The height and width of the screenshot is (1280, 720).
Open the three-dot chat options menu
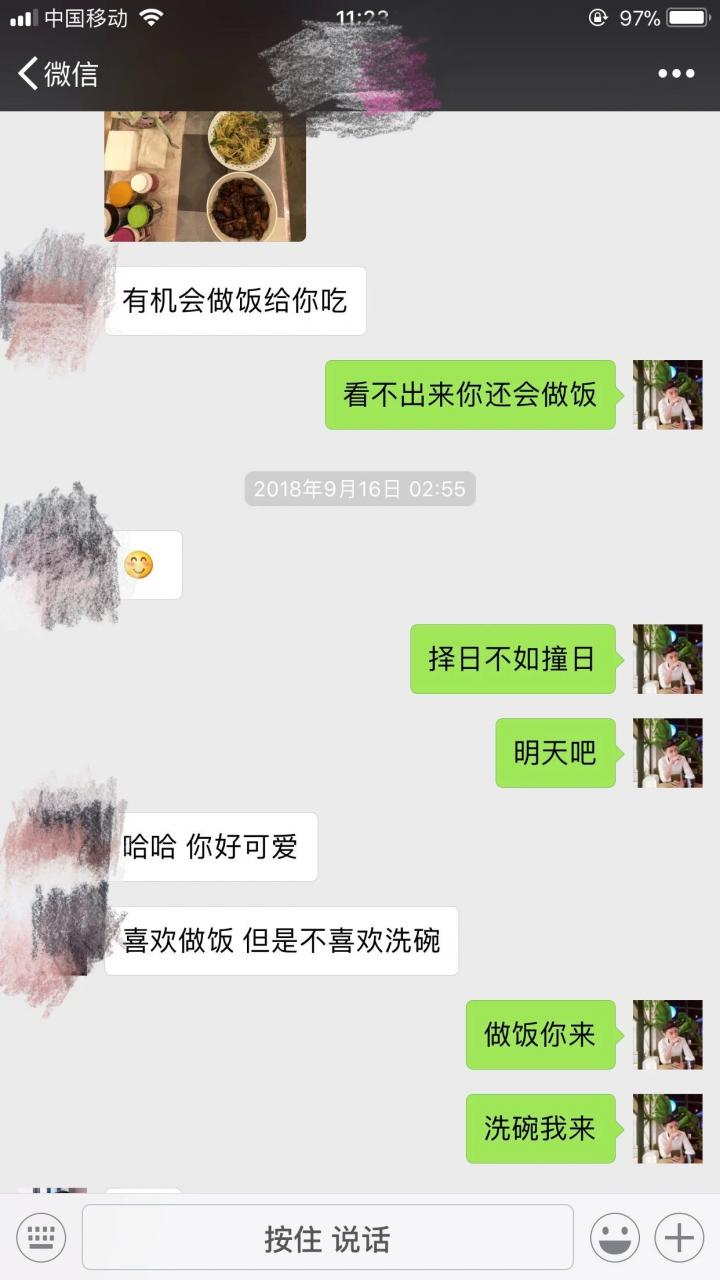676,73
